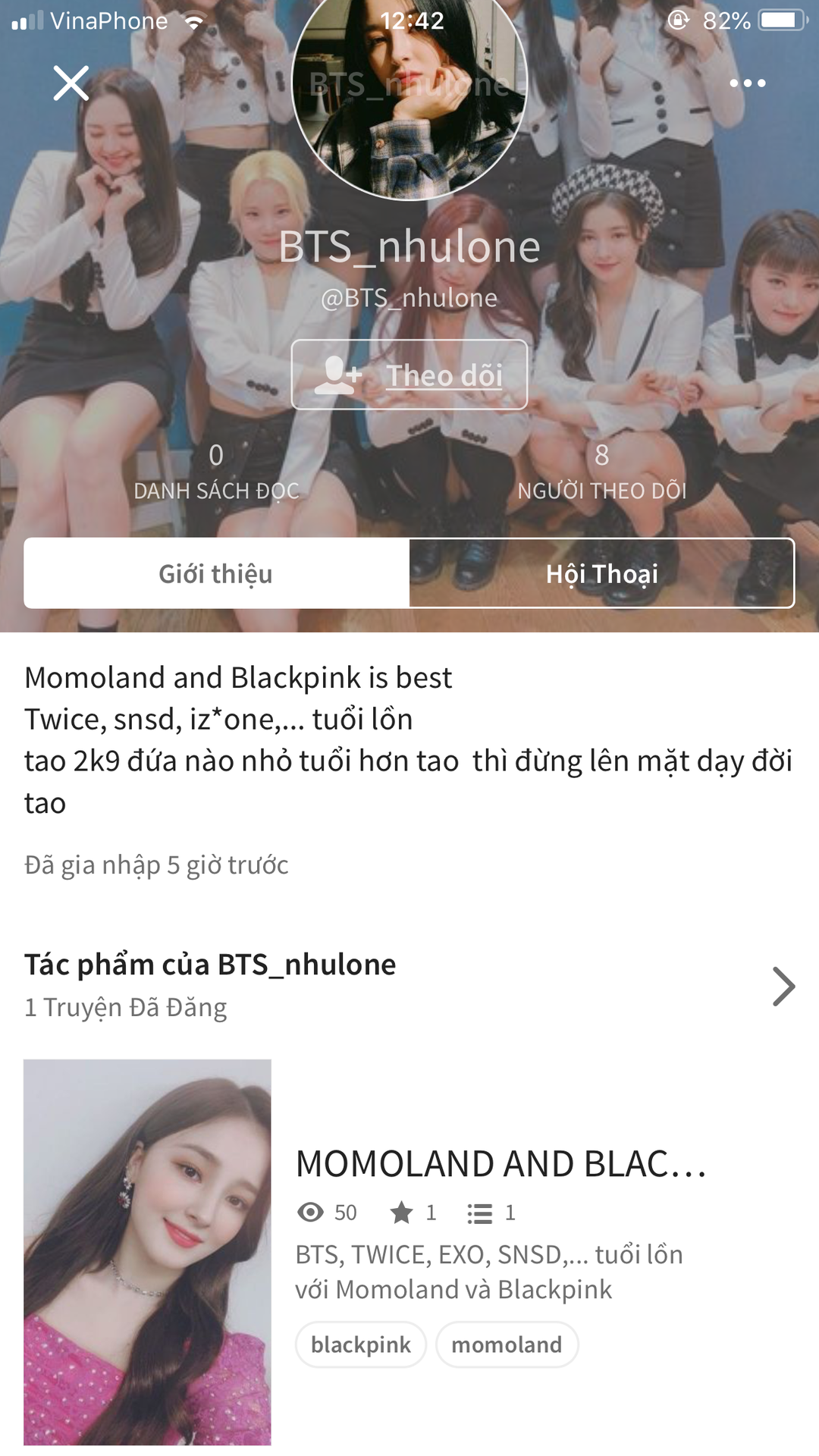Select the momoland tag chip

(507, 1345)
